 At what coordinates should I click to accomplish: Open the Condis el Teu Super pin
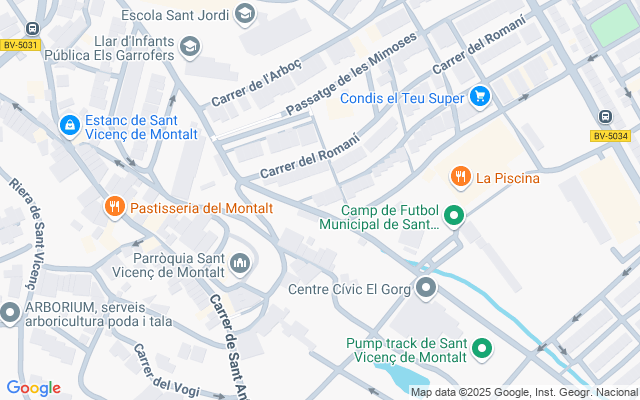tap(480, 97)
